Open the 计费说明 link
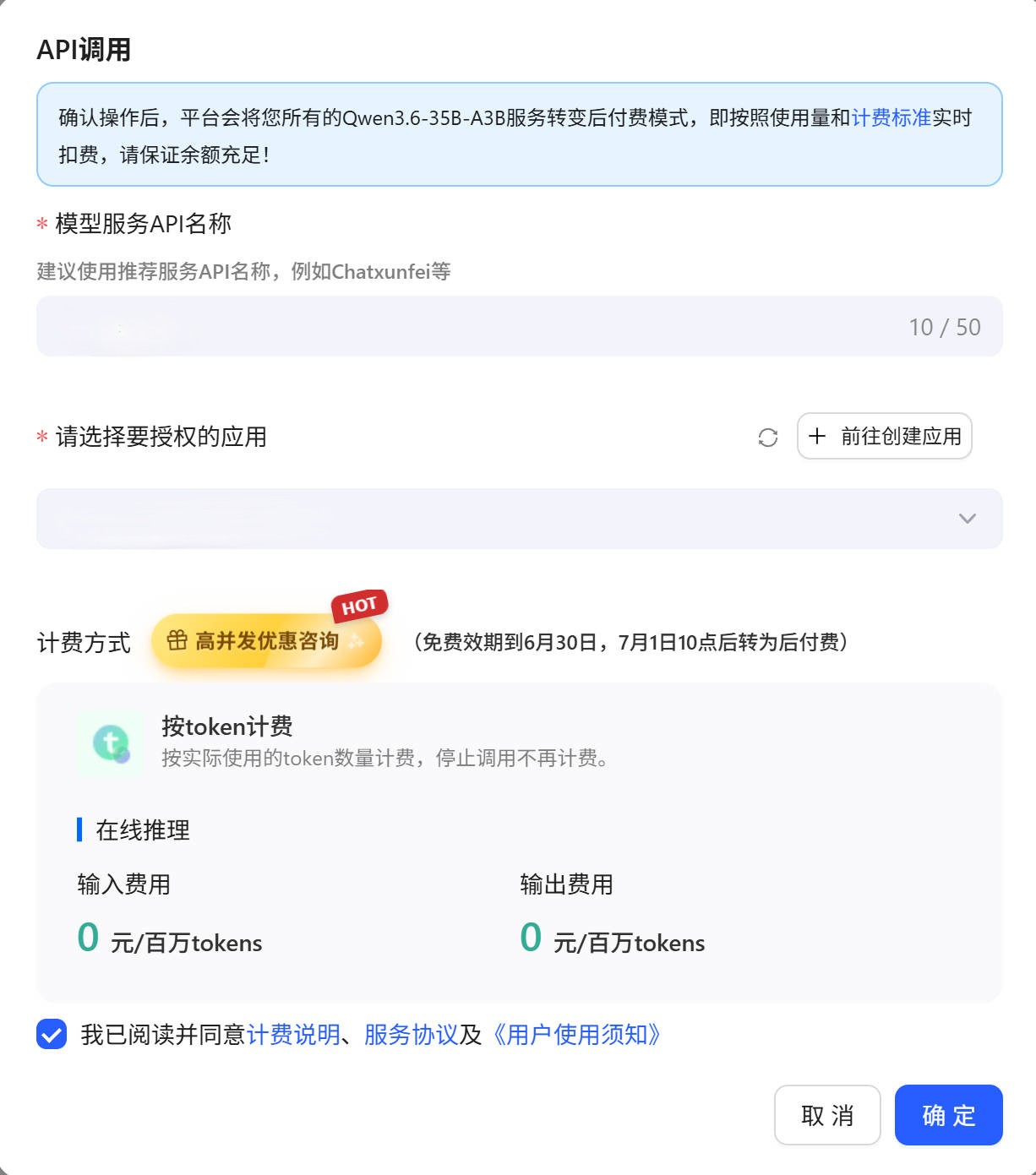1036x1175 pixels. tap(293, 1034)
